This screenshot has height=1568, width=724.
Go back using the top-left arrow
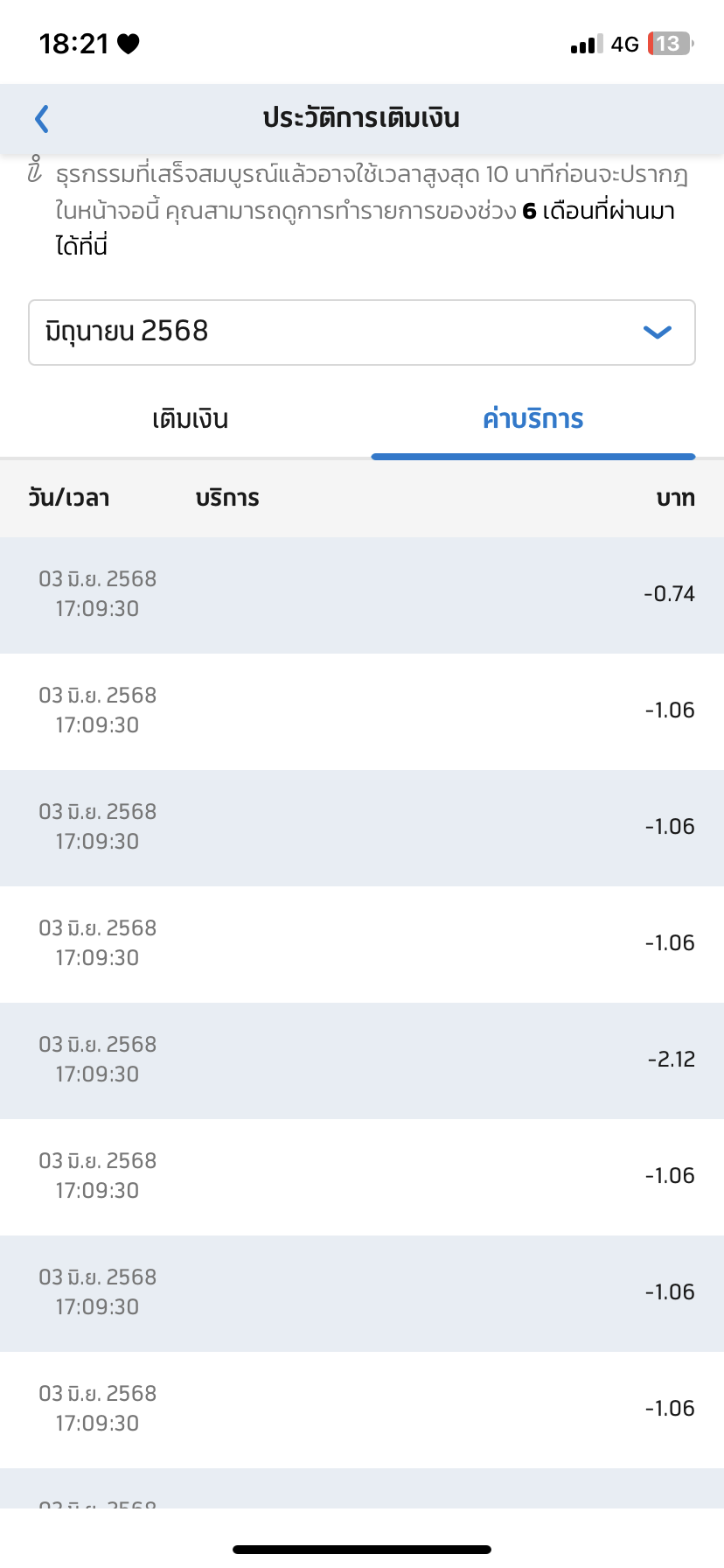[42, 118]
